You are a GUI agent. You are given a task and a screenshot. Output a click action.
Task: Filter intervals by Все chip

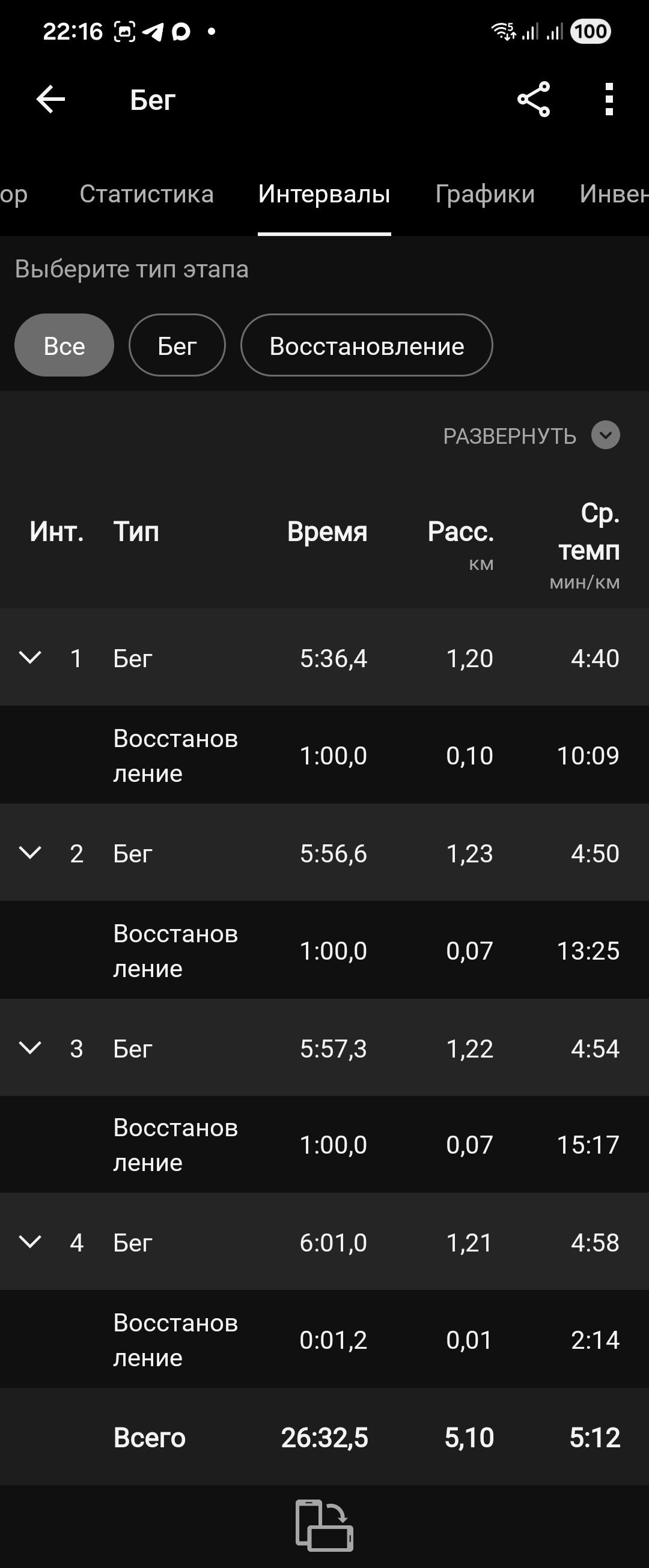64,345
